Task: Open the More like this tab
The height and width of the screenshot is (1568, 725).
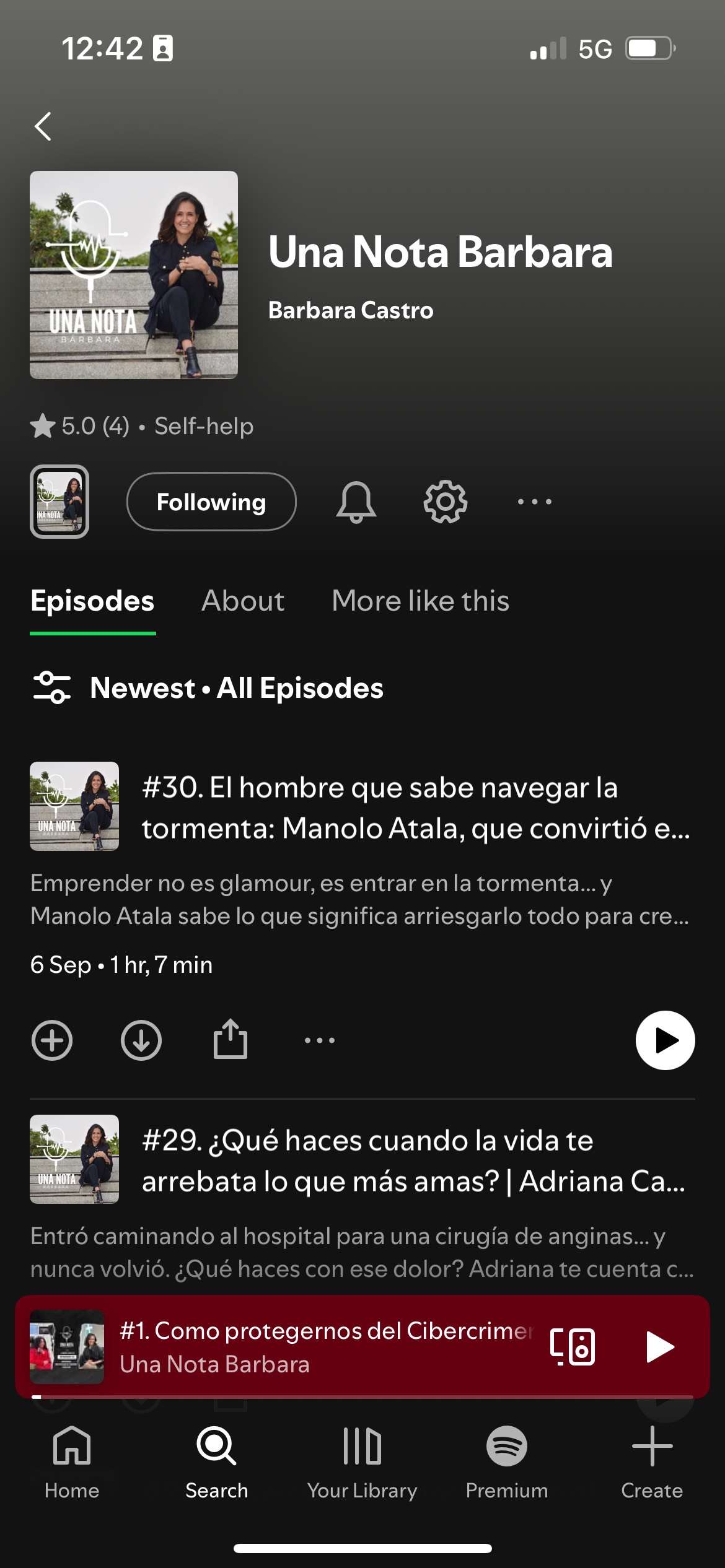Action: tap(420, 601)
